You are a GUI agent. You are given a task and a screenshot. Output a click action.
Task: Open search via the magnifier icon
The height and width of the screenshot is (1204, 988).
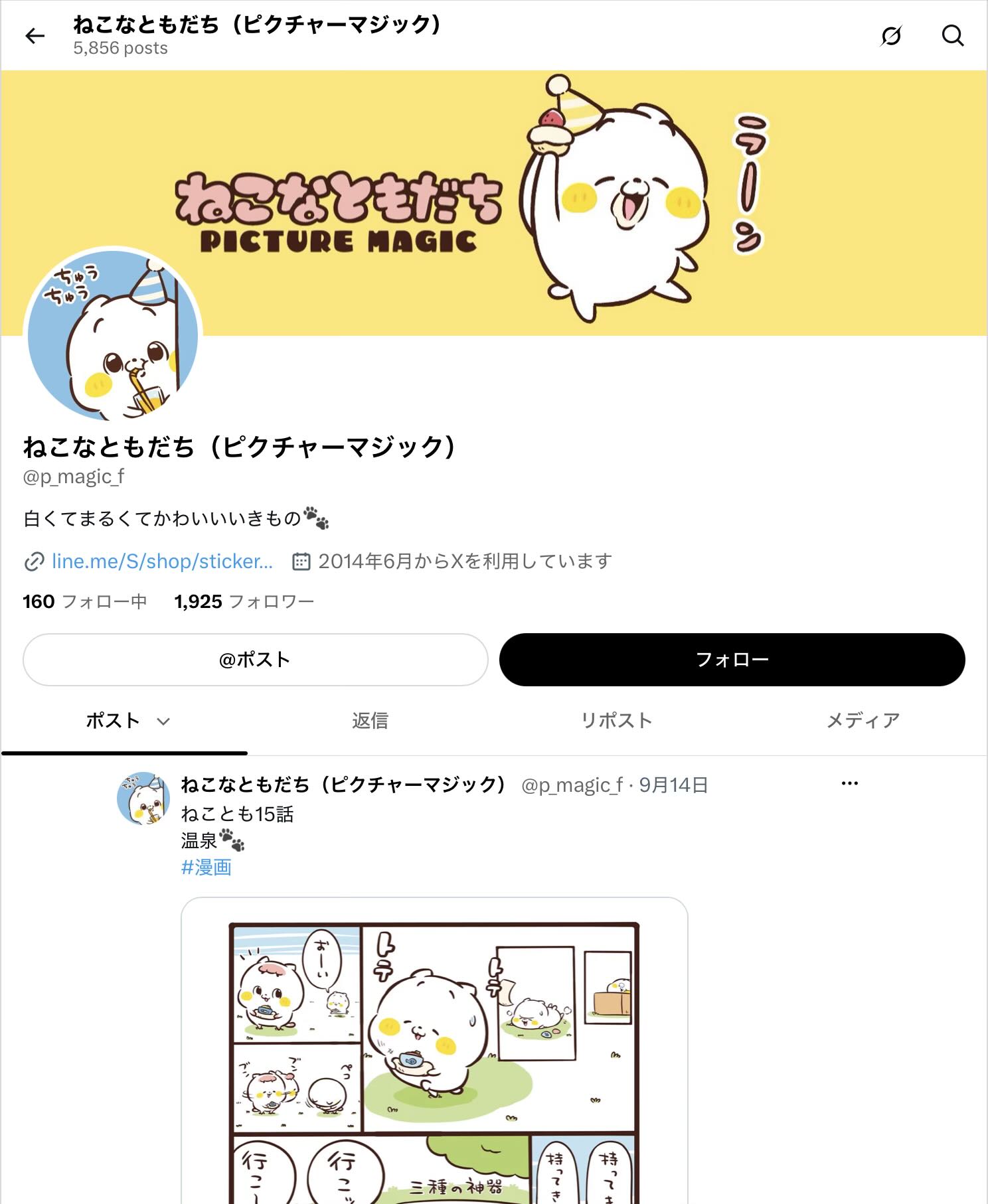953,36
